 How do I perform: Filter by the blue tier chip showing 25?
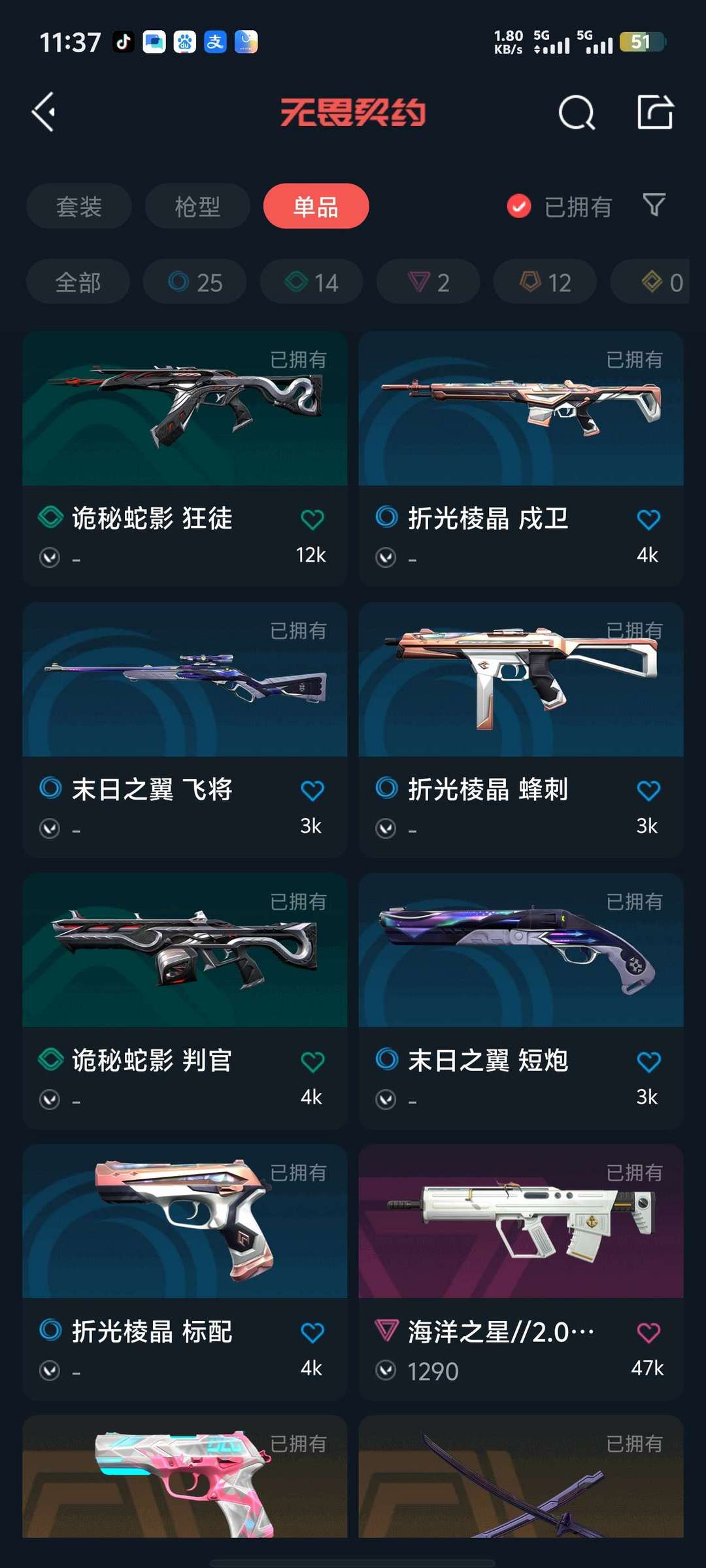click(x=195, y=282)
